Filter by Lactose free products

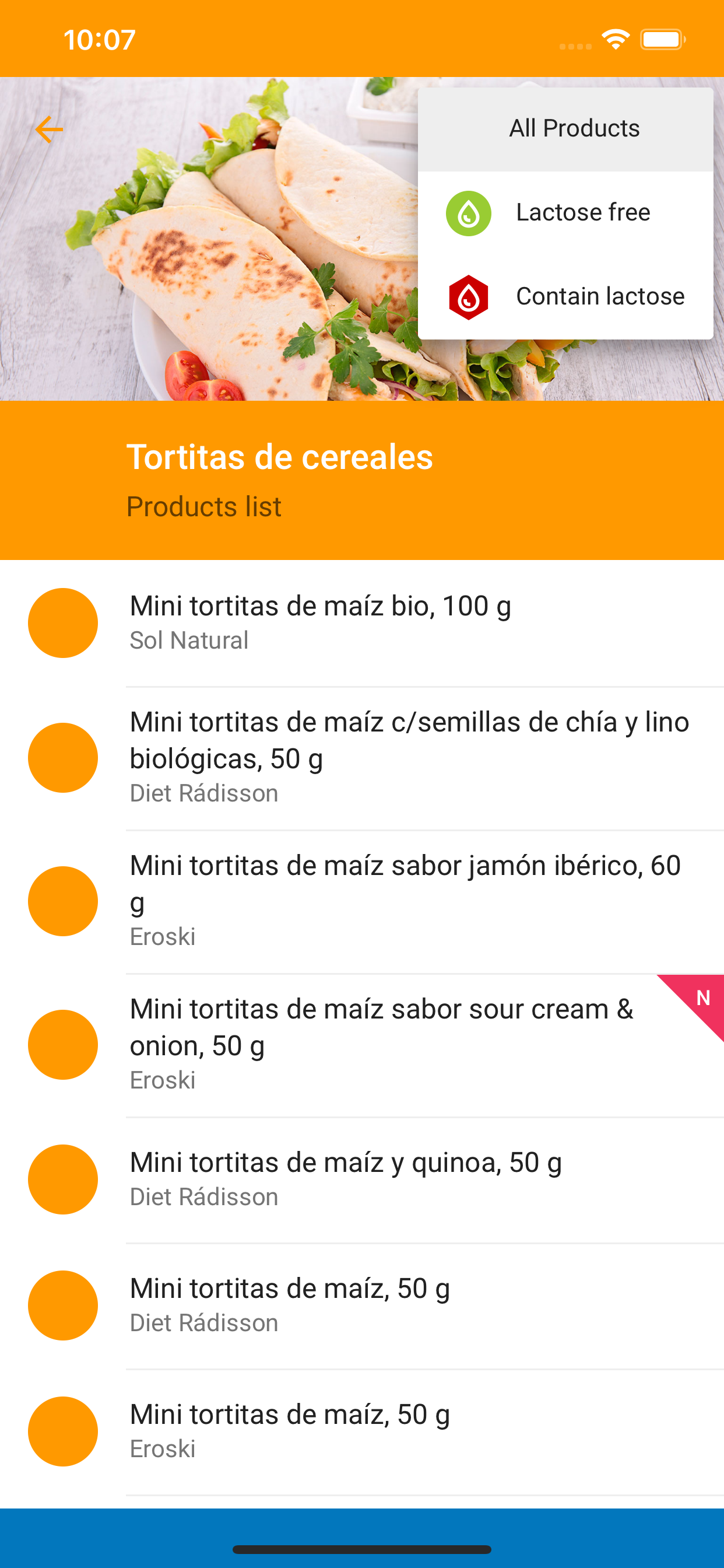tap(565, 213)
